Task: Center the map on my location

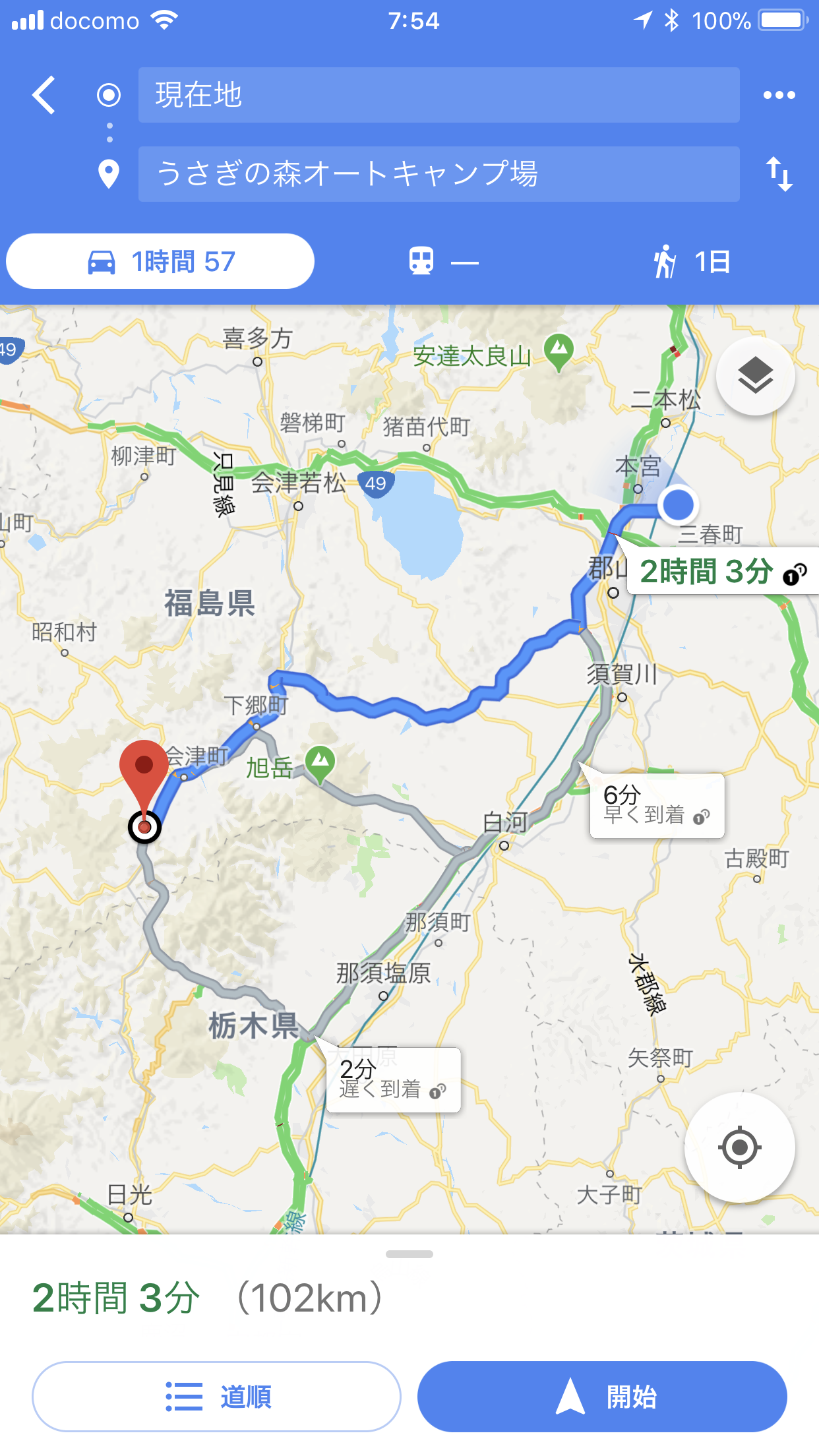Action: click(739, 1147)
